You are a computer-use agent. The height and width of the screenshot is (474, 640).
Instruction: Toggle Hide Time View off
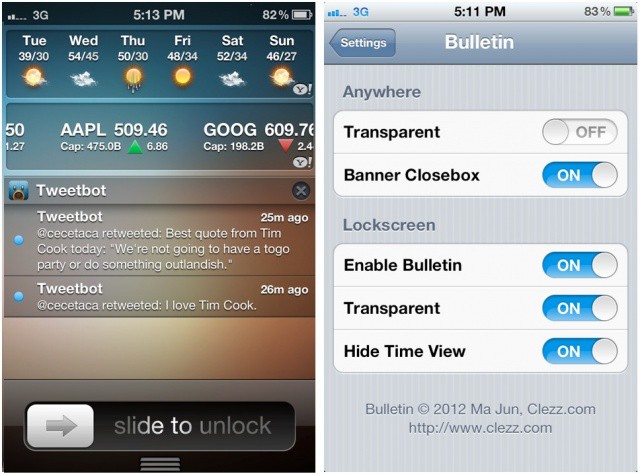pyautogui.click(x=579, y=351)
